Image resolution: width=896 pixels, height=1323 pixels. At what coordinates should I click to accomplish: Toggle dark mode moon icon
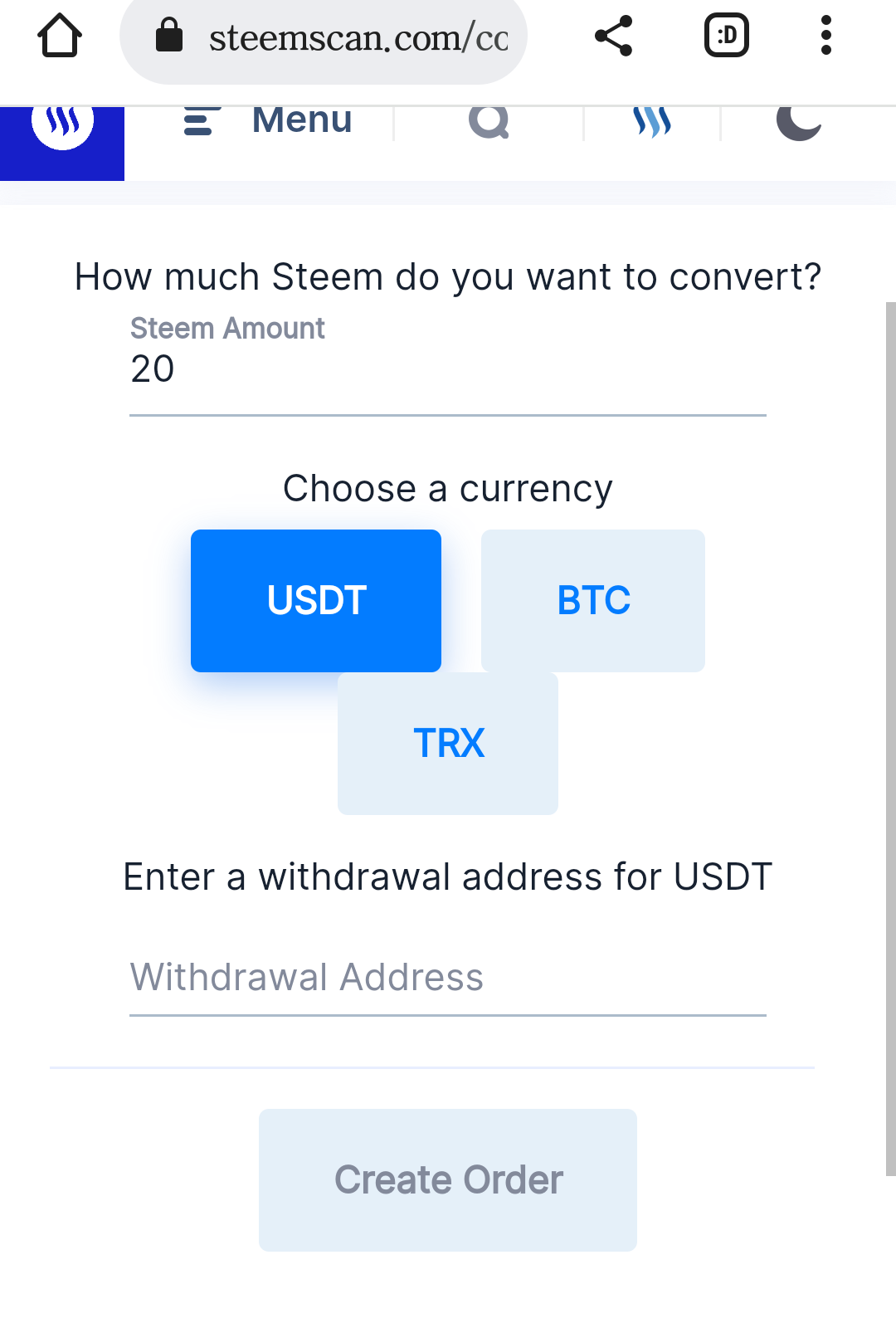pyautogui.click(x=799, y=122)
